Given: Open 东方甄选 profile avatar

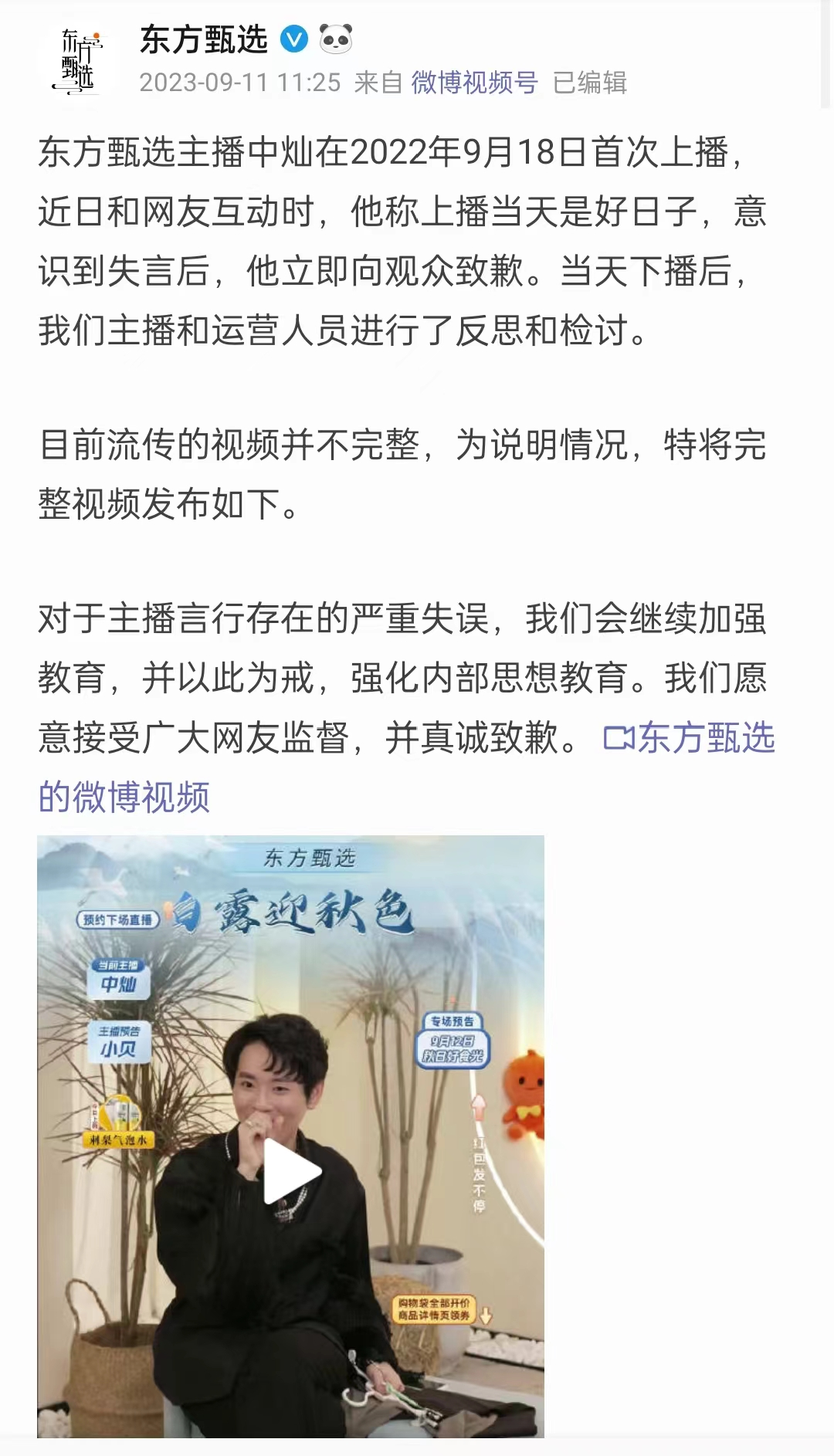Looking at the screenshot, I should (x=77, y=60).
